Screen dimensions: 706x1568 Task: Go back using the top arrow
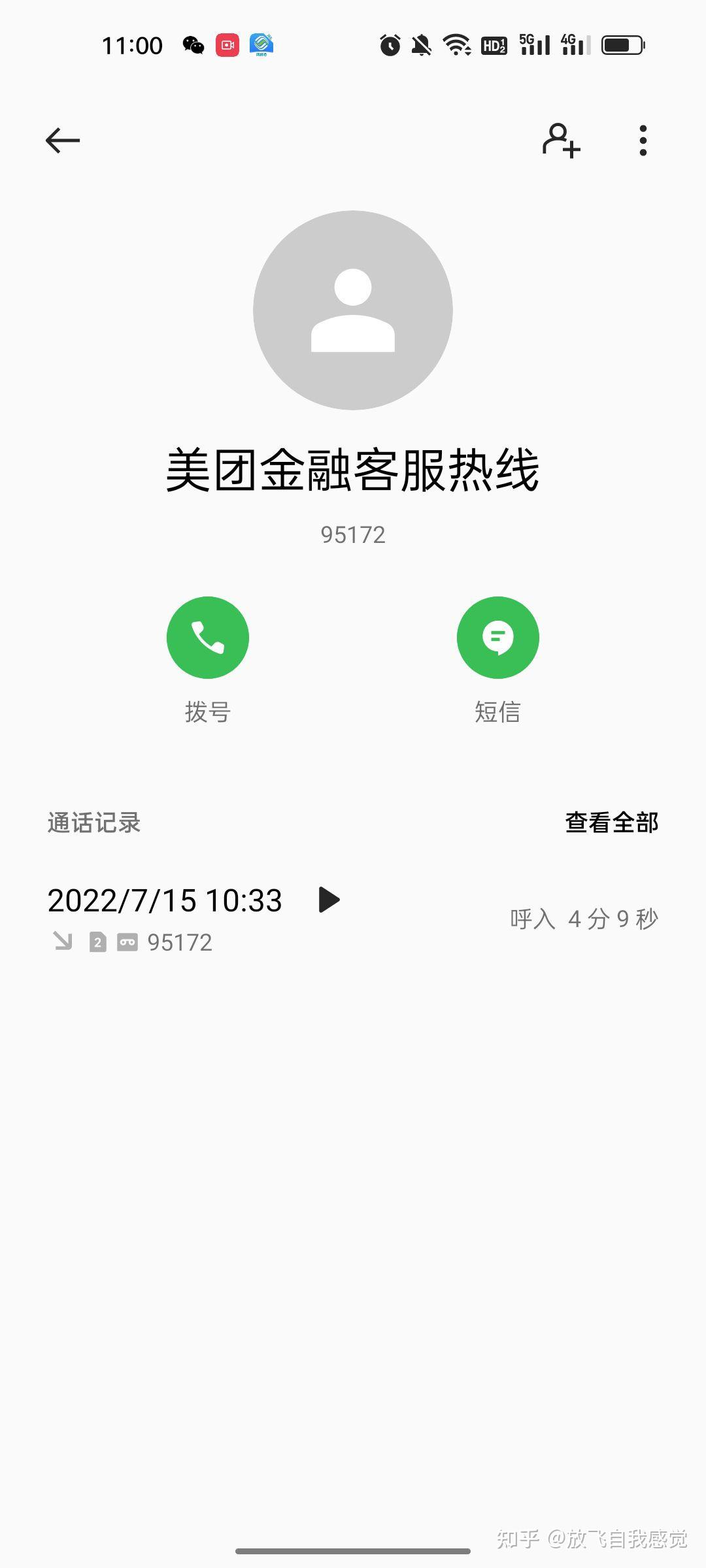pyautogui.click(x=63, y=140)
